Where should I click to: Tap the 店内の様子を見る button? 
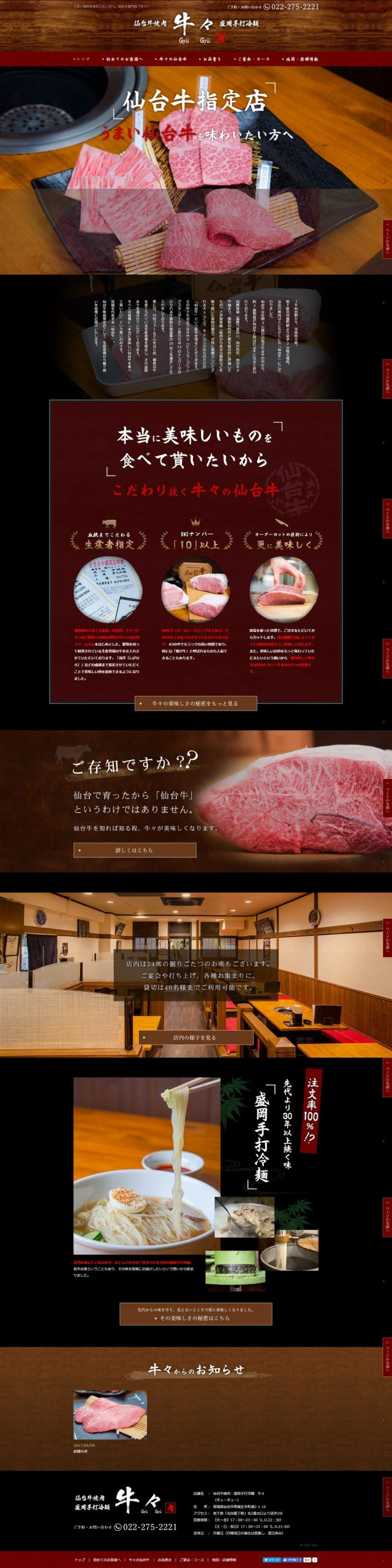[x=195, y=1038]
